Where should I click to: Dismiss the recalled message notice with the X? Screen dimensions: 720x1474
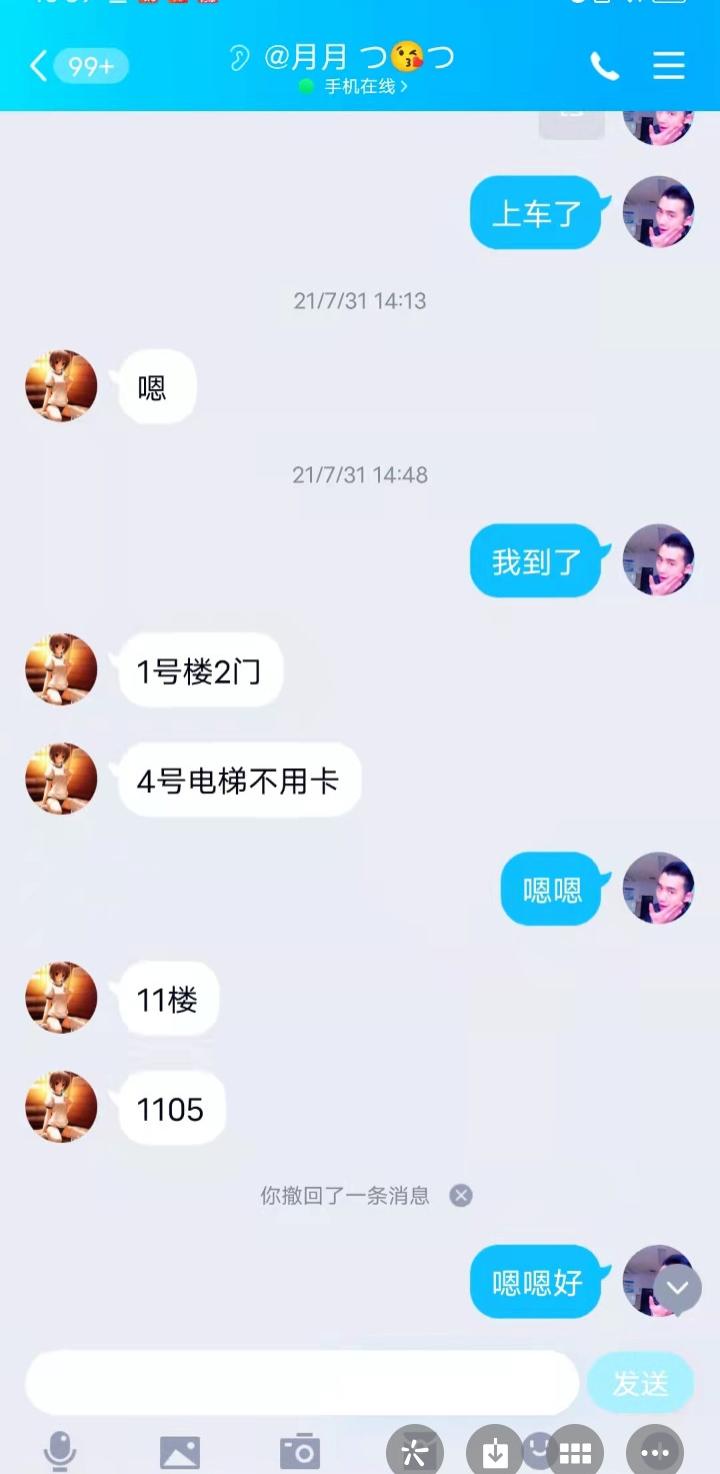pyautogui.click(x=458, y=1195)
